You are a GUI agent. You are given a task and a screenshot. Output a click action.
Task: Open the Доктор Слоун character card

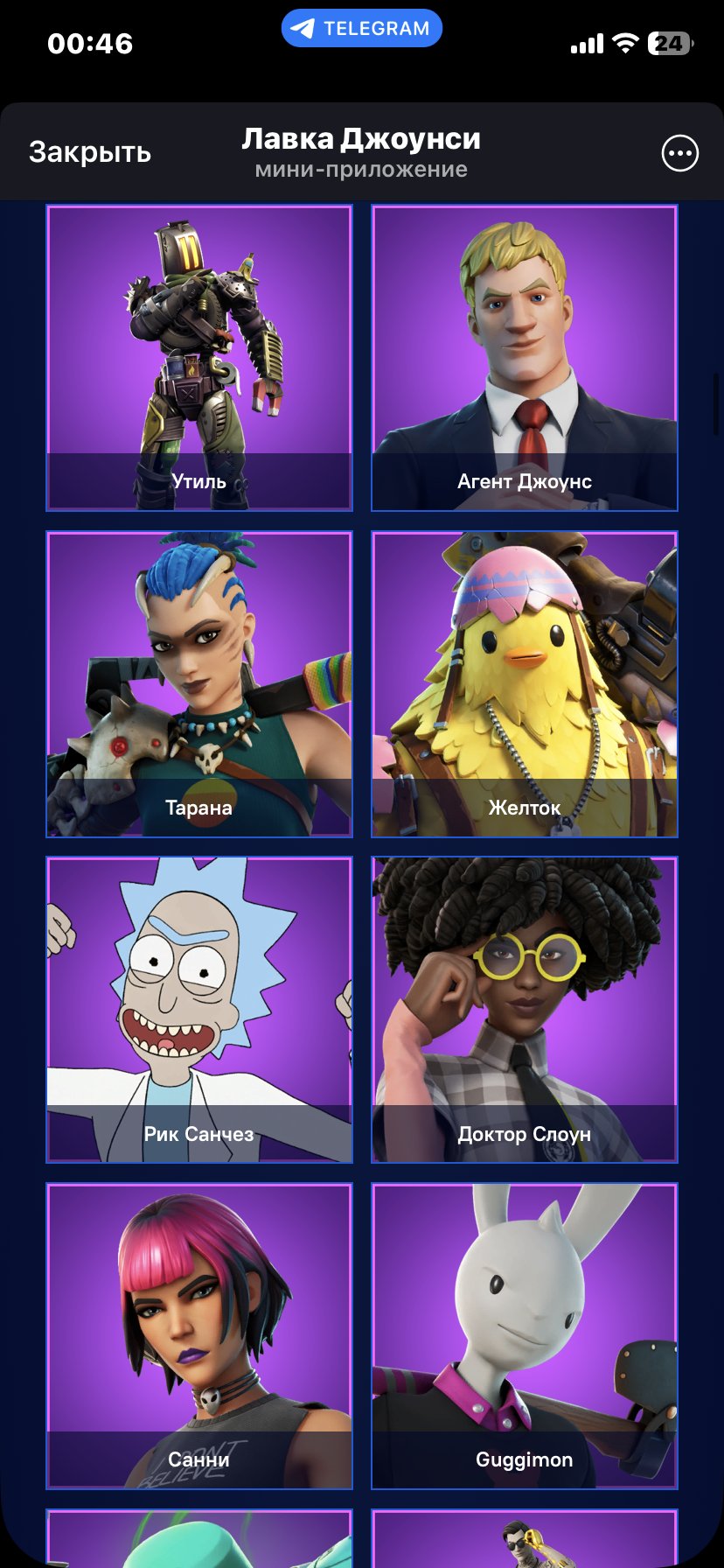pos(525,1010)
